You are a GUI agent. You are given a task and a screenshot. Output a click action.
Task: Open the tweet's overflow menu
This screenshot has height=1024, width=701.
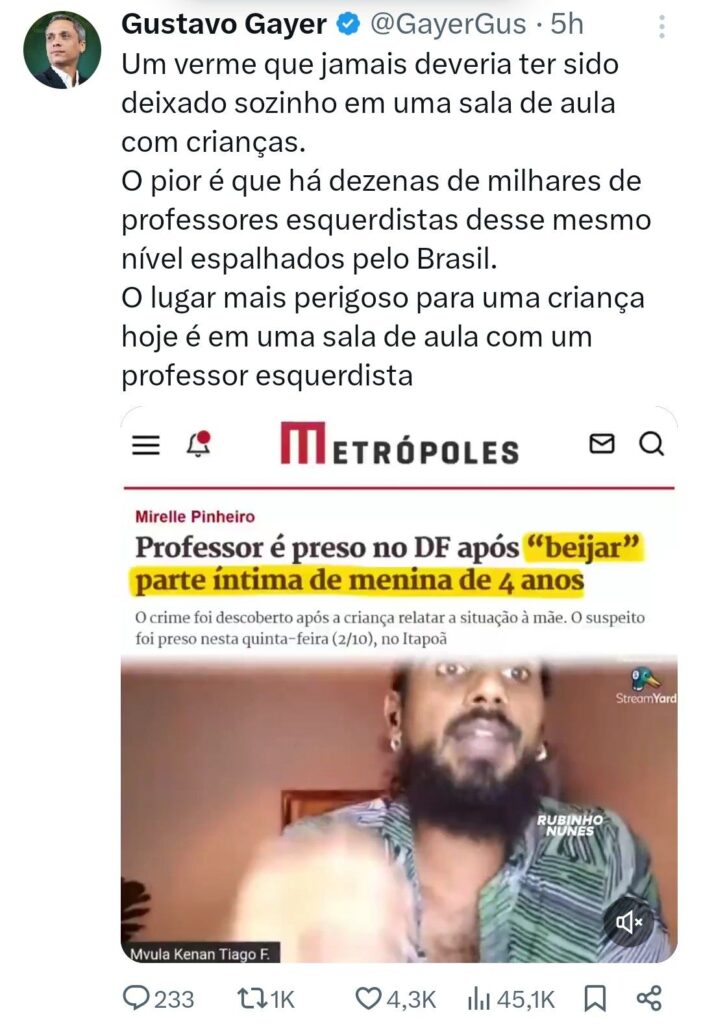661,27
